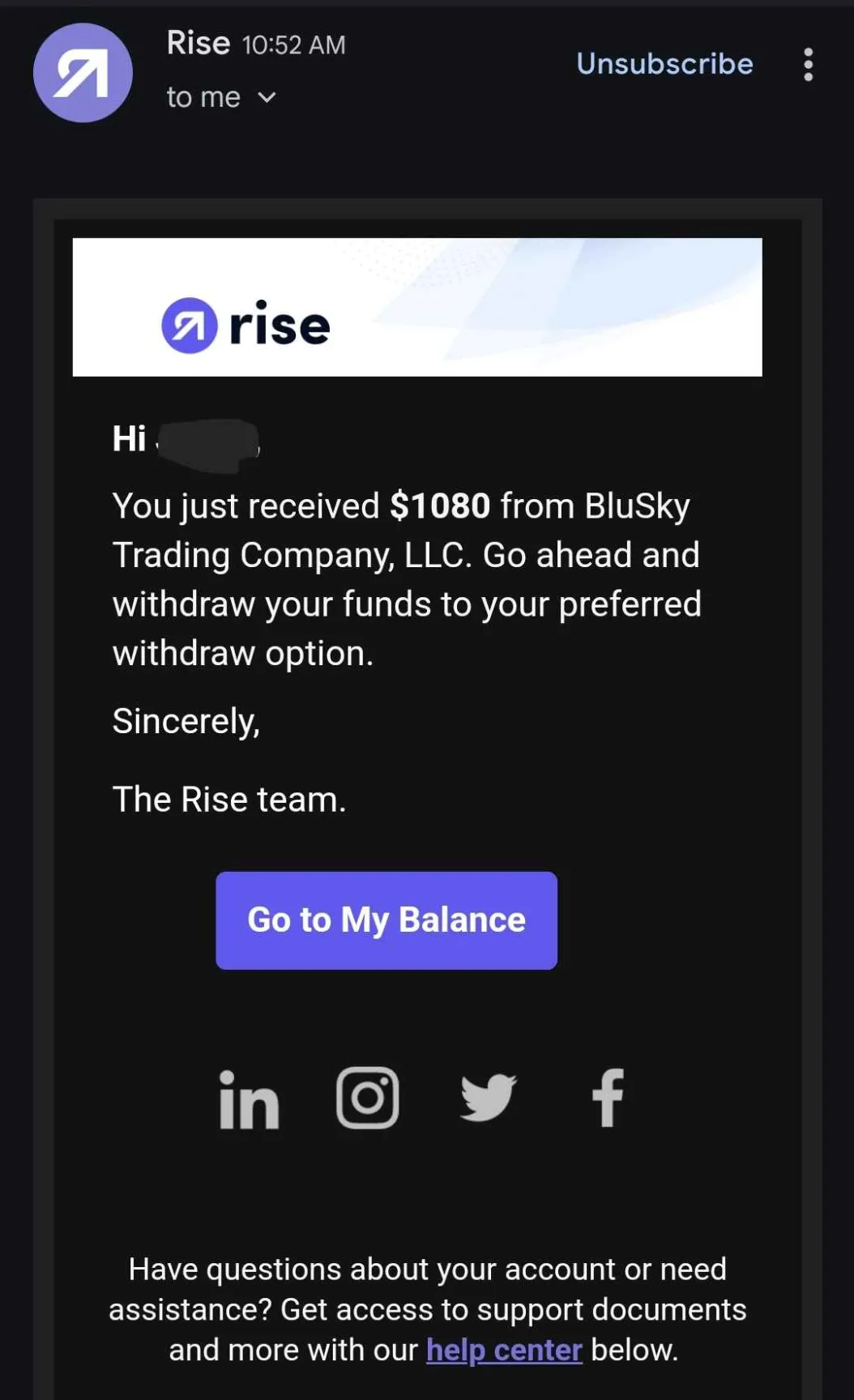The width and height of the screenshot is (854, 1400).
Task: Open Rise's Facebook page
Action: (607, 1098)
